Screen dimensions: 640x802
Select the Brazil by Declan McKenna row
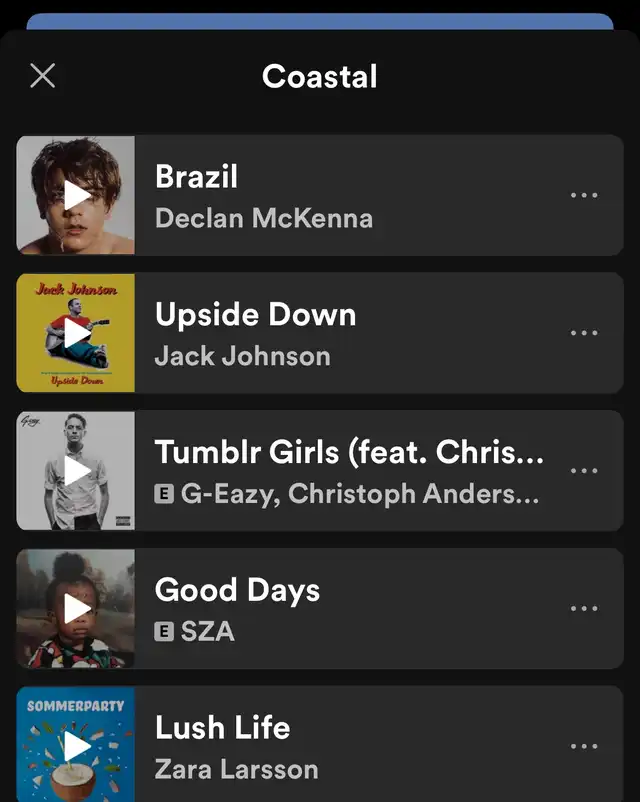pyautogui.click(x=340, y=195)
